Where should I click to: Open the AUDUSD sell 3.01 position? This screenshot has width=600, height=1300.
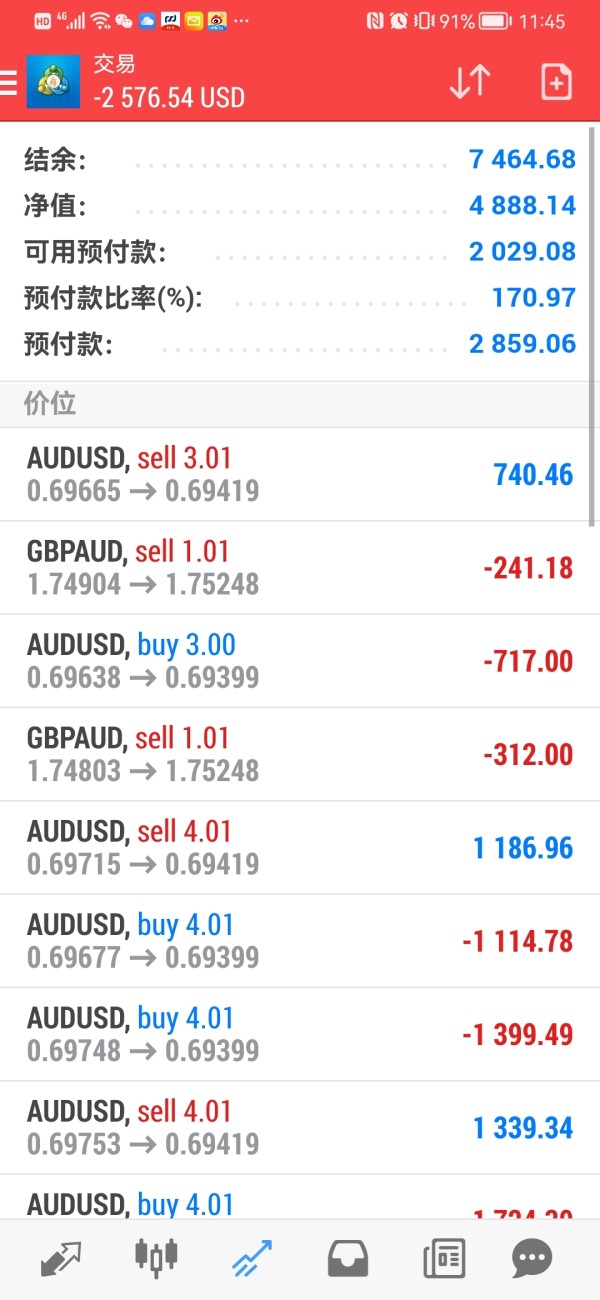tap(300, 475)
